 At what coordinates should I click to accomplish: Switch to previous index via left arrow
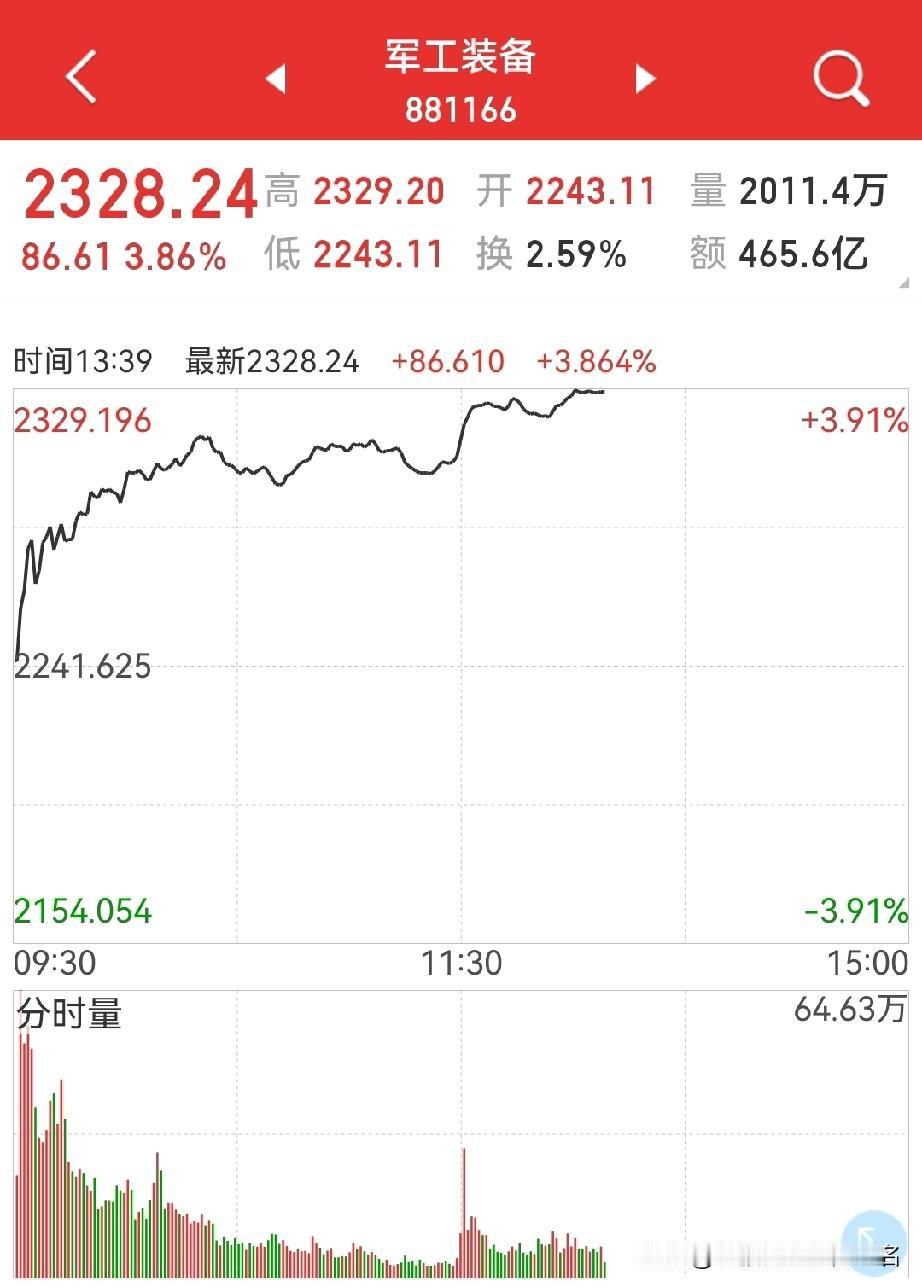pos(274,79)
